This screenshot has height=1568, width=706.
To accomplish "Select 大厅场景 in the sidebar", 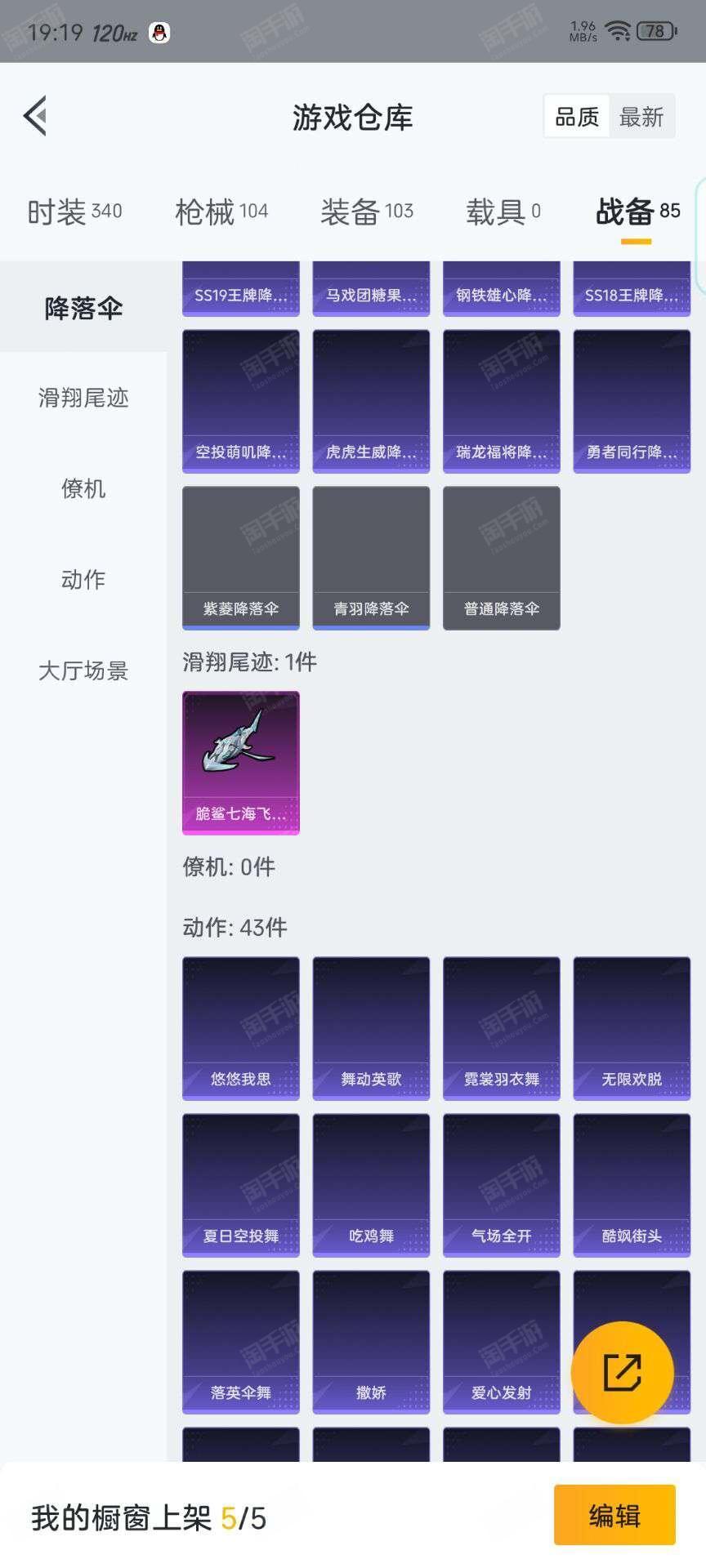I will point(83,670).
